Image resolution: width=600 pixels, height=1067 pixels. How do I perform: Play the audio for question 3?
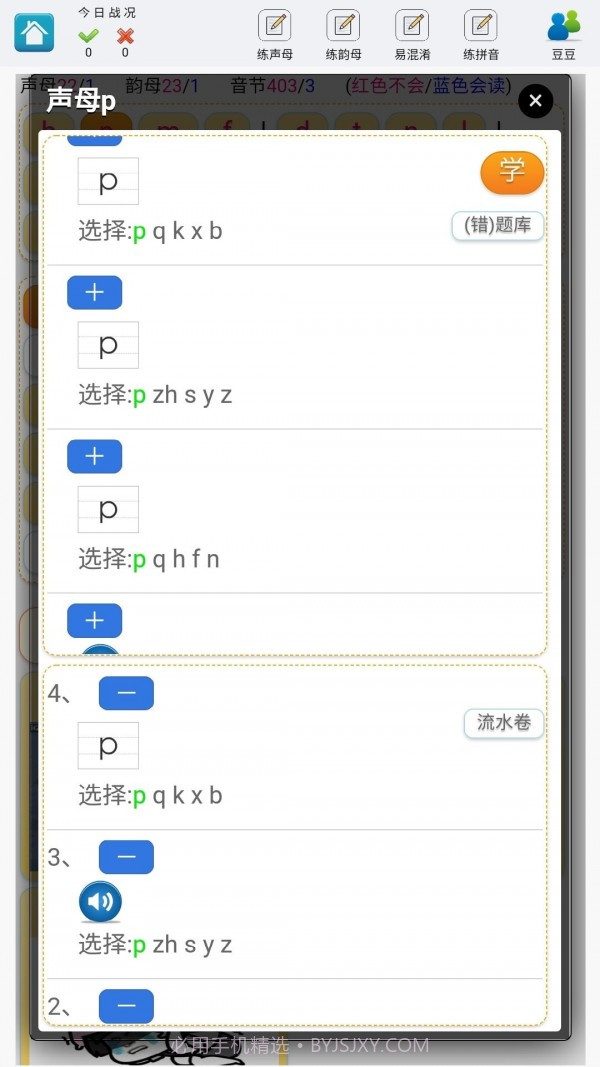(100, 901)
